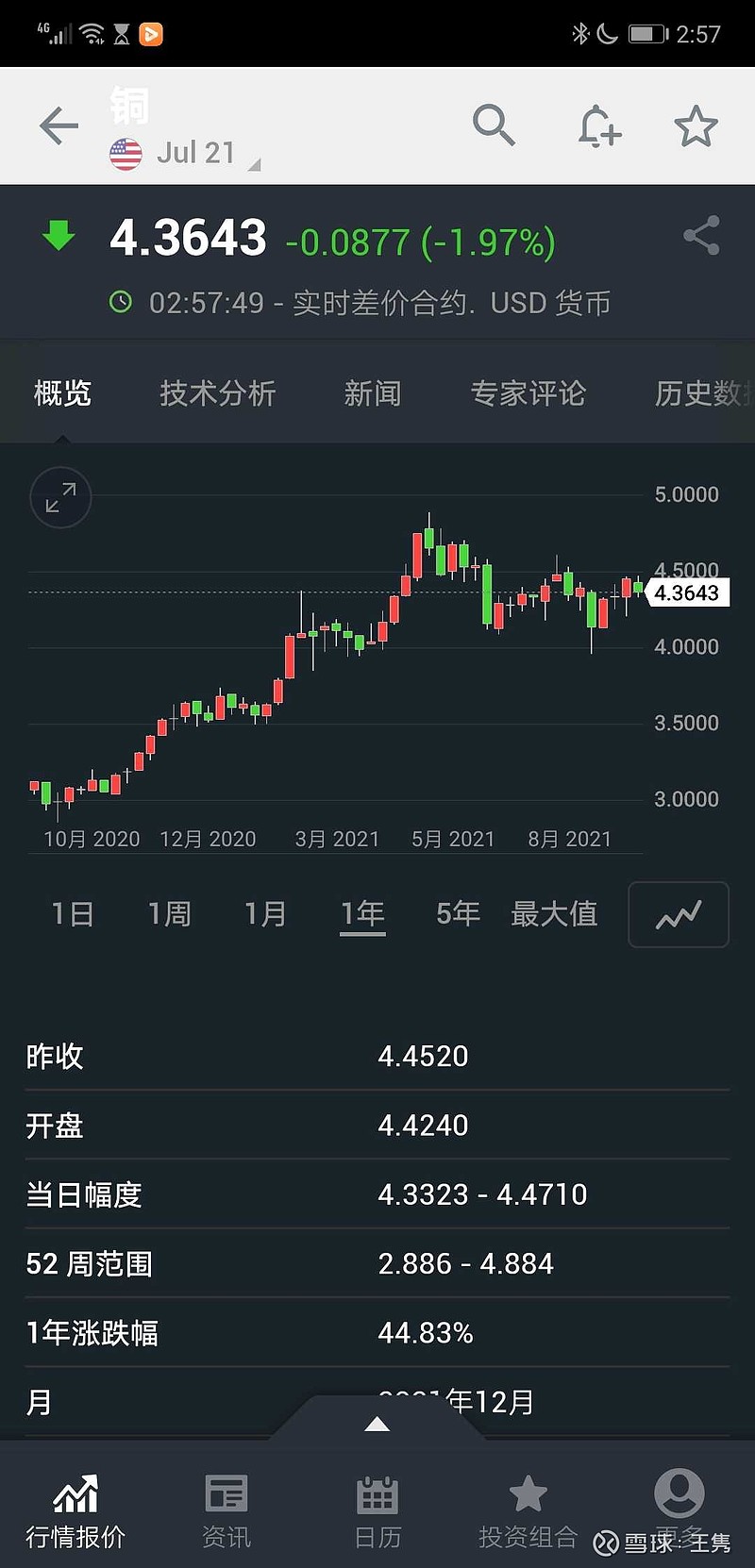Go back using the arrow icon
This screenshot has width=755, height=1568.
(59, 125)
